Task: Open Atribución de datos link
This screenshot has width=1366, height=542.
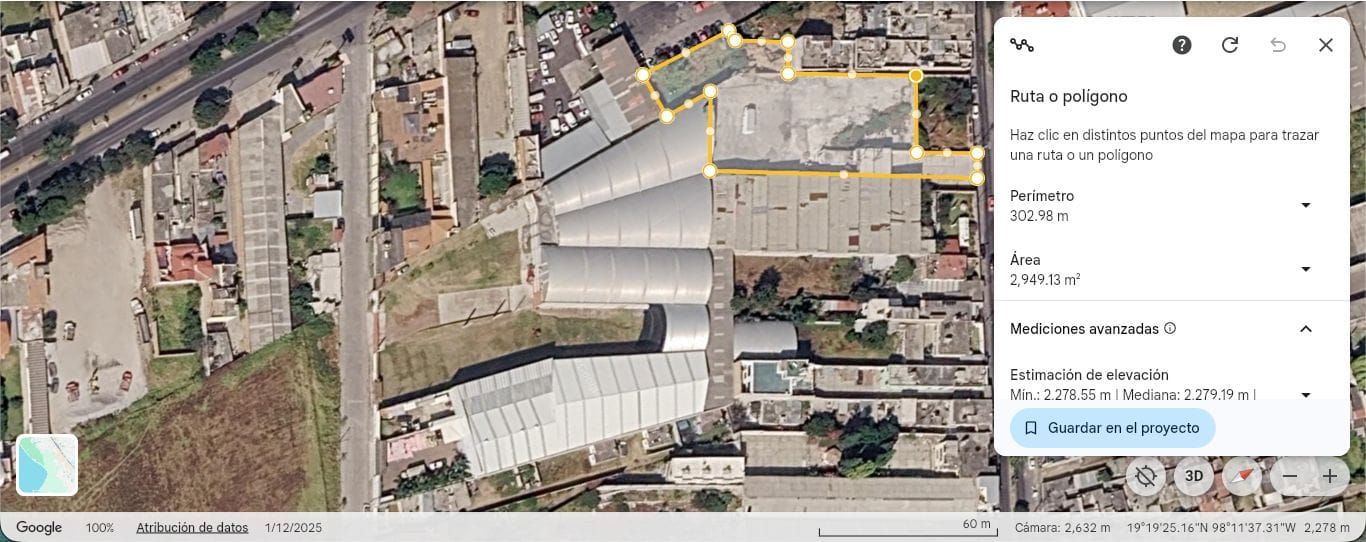Action: pyautogui.click(x=192, y=527)
